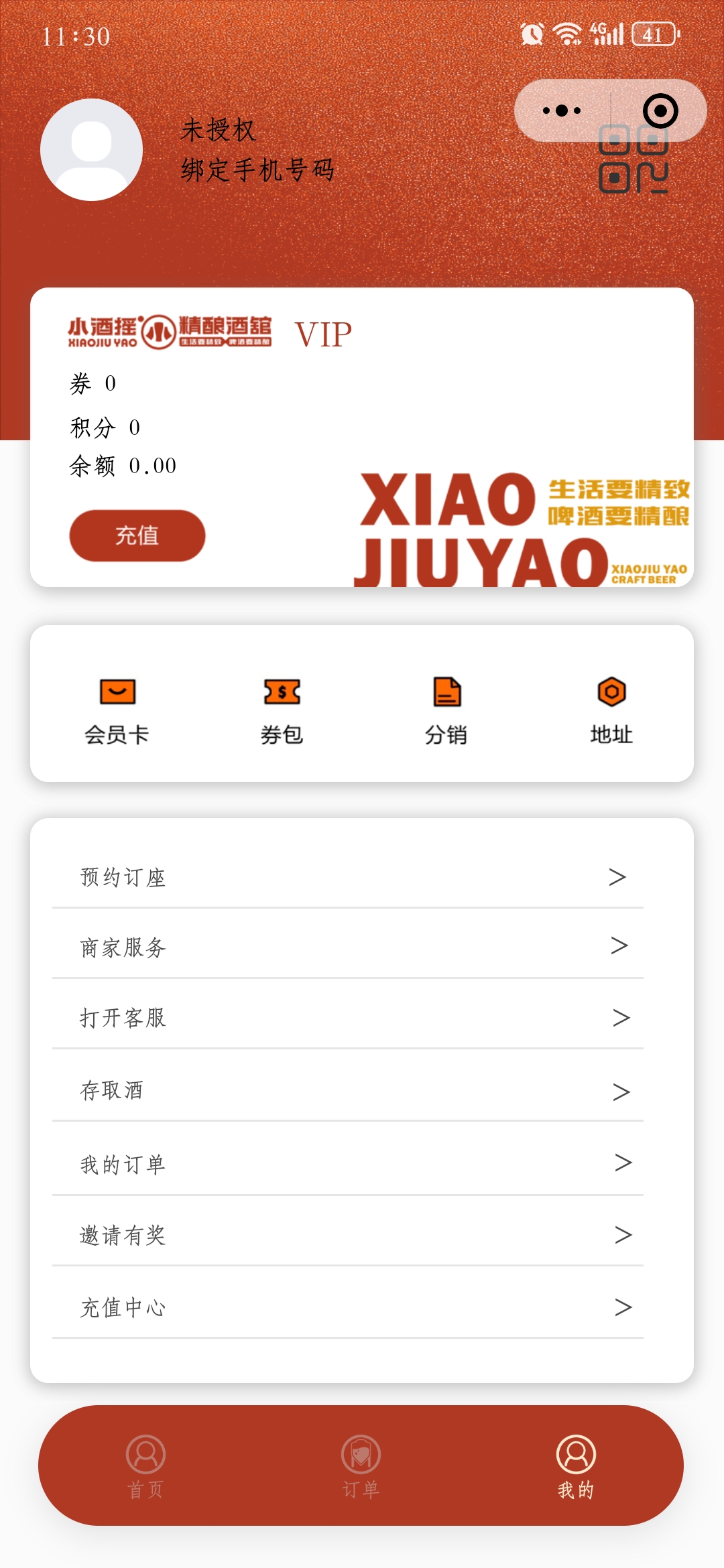Select 打开客服 customer service
This screenshot has width=724, height=1568.
(x=348, y=1017)
